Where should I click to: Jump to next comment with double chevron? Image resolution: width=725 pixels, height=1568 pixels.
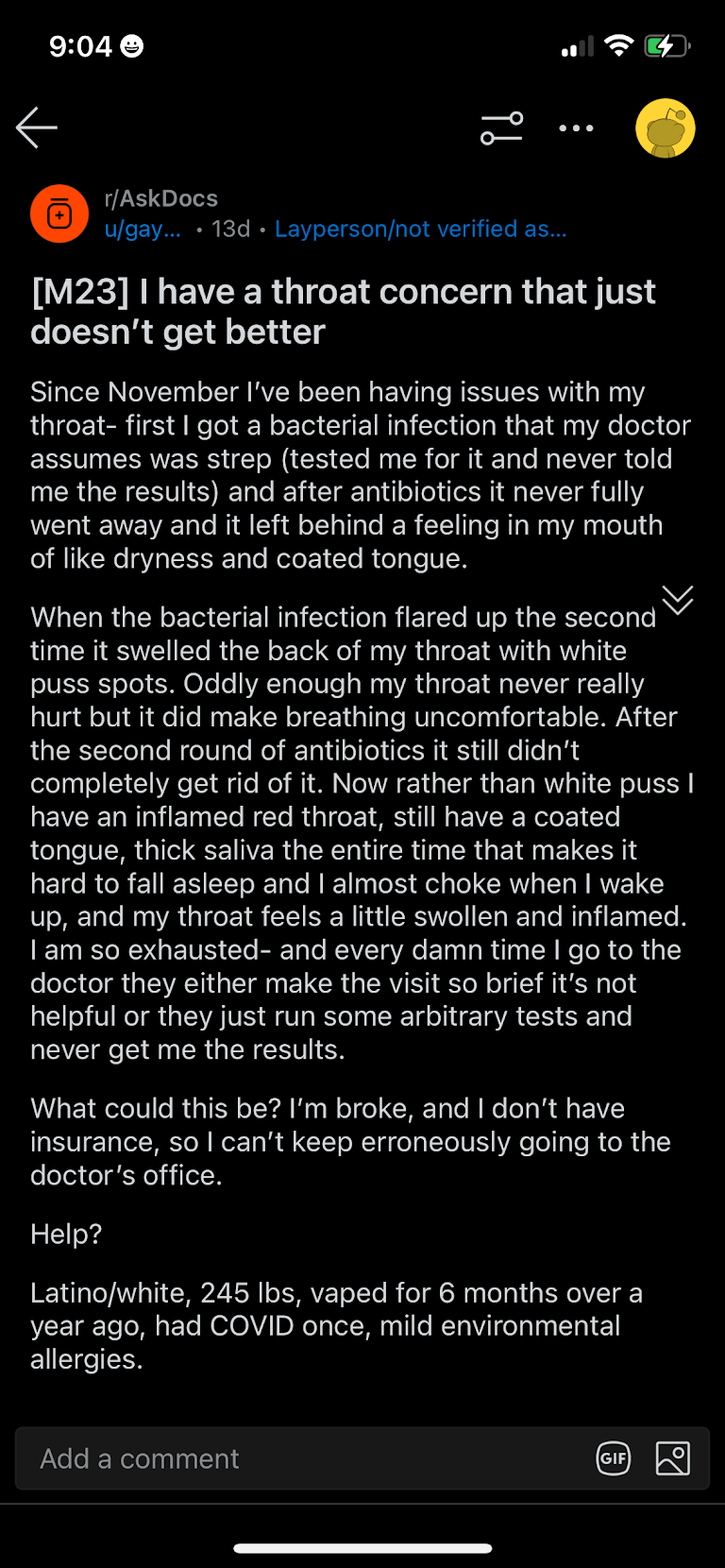[x=678, y=600]
